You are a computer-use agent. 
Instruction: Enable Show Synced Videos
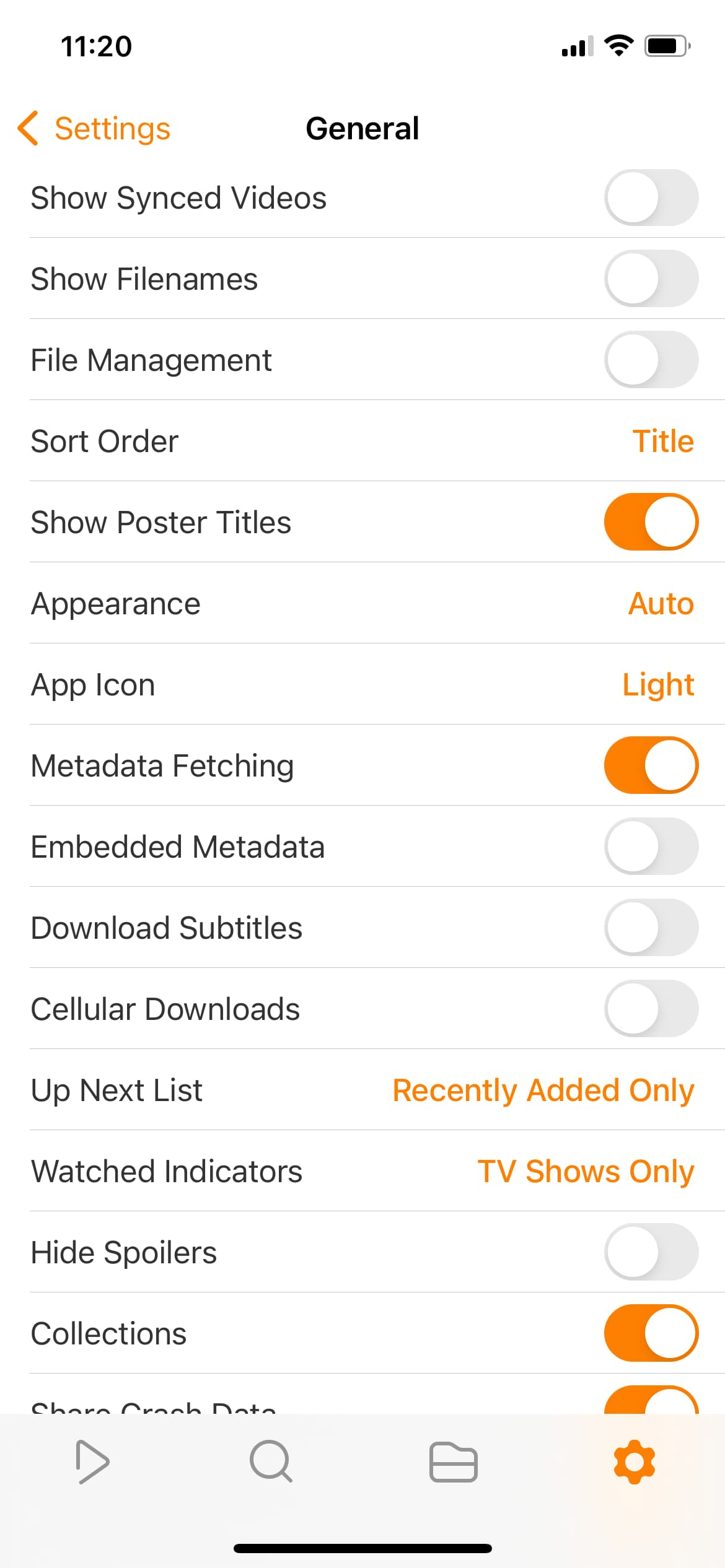[x=651, y=198]
